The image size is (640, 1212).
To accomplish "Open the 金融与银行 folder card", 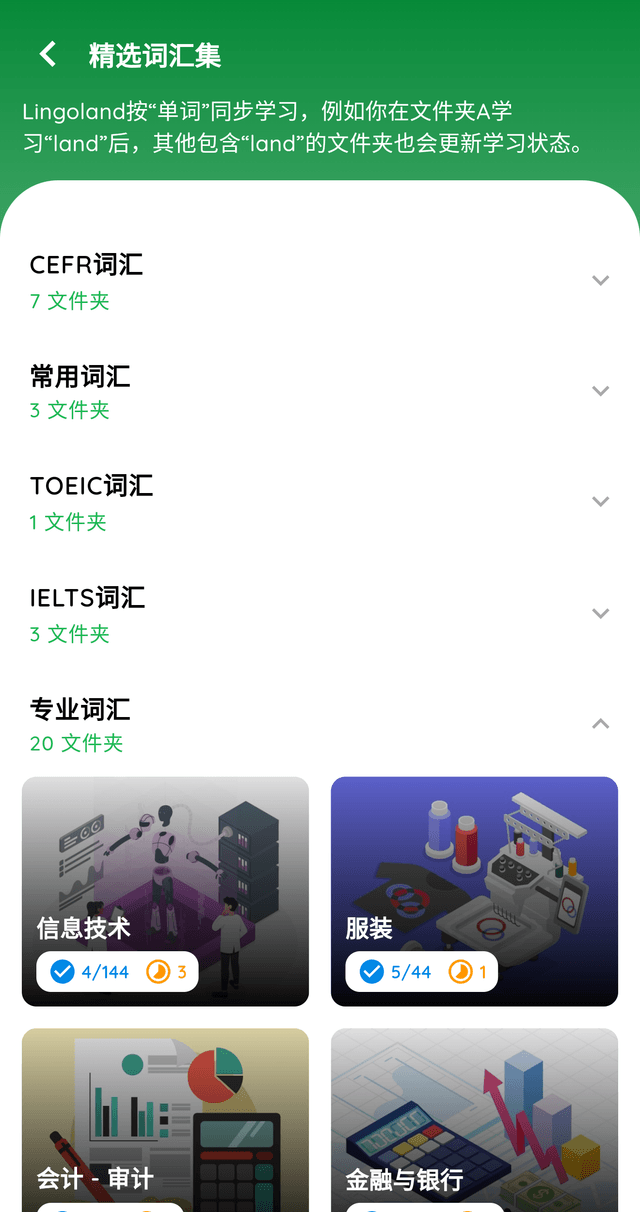I will point(474,1120).
